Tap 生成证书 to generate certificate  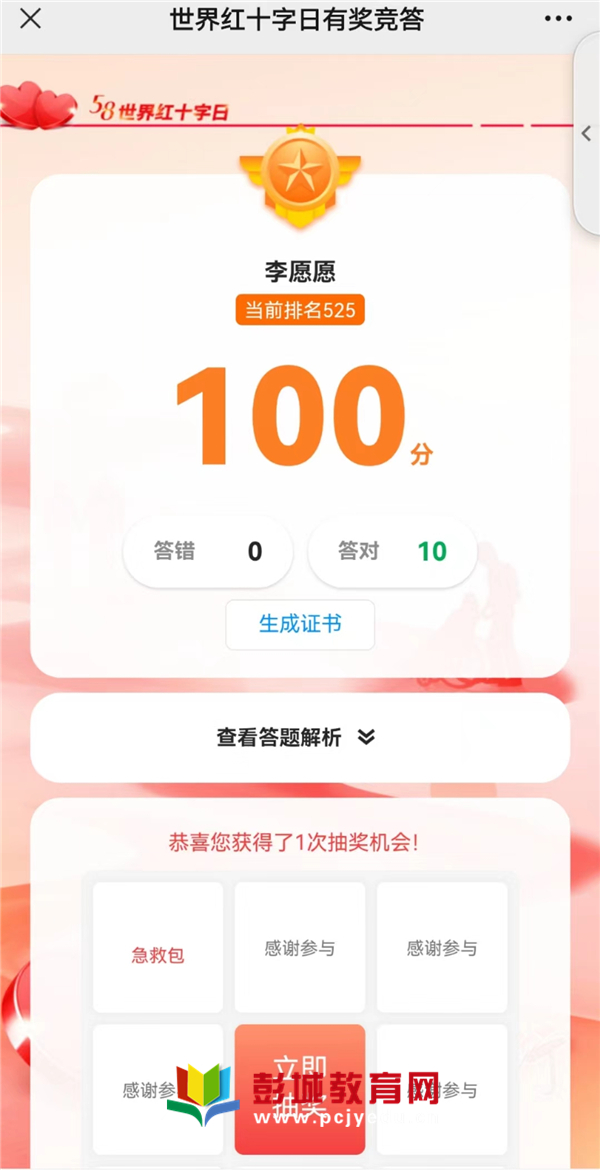pyautogui.click(x=300, y=624)
